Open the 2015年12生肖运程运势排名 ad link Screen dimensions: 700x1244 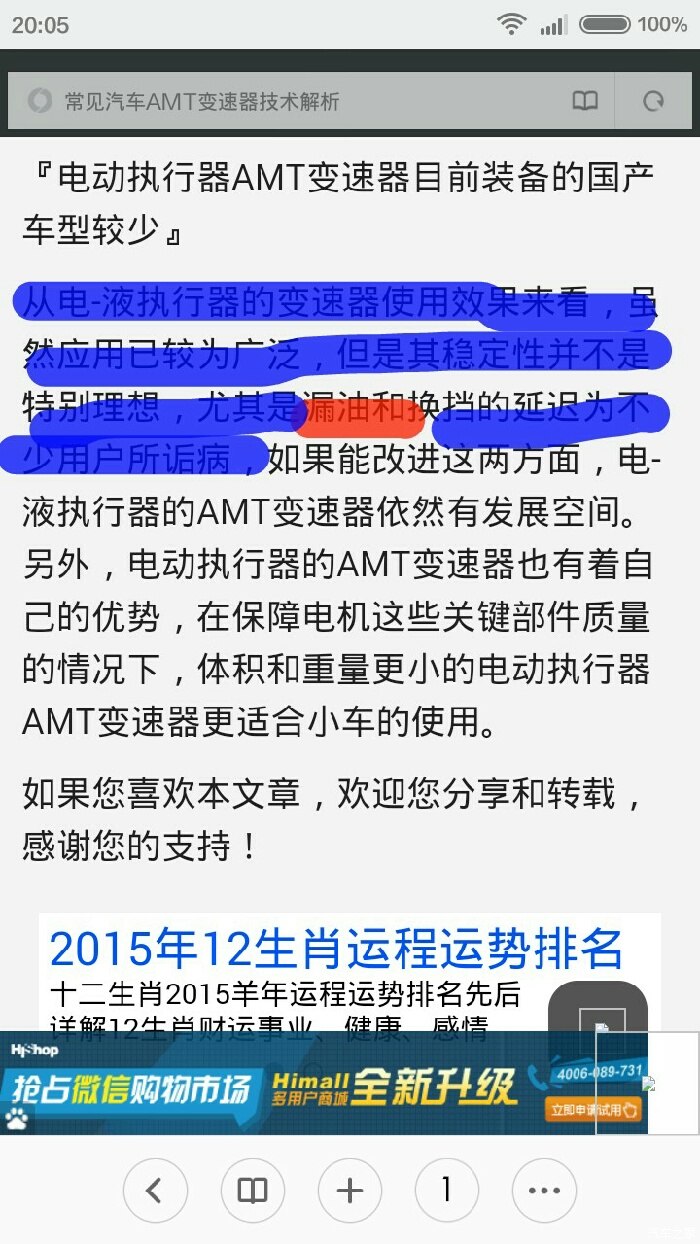pyautogui.click(x=336, y=948)
